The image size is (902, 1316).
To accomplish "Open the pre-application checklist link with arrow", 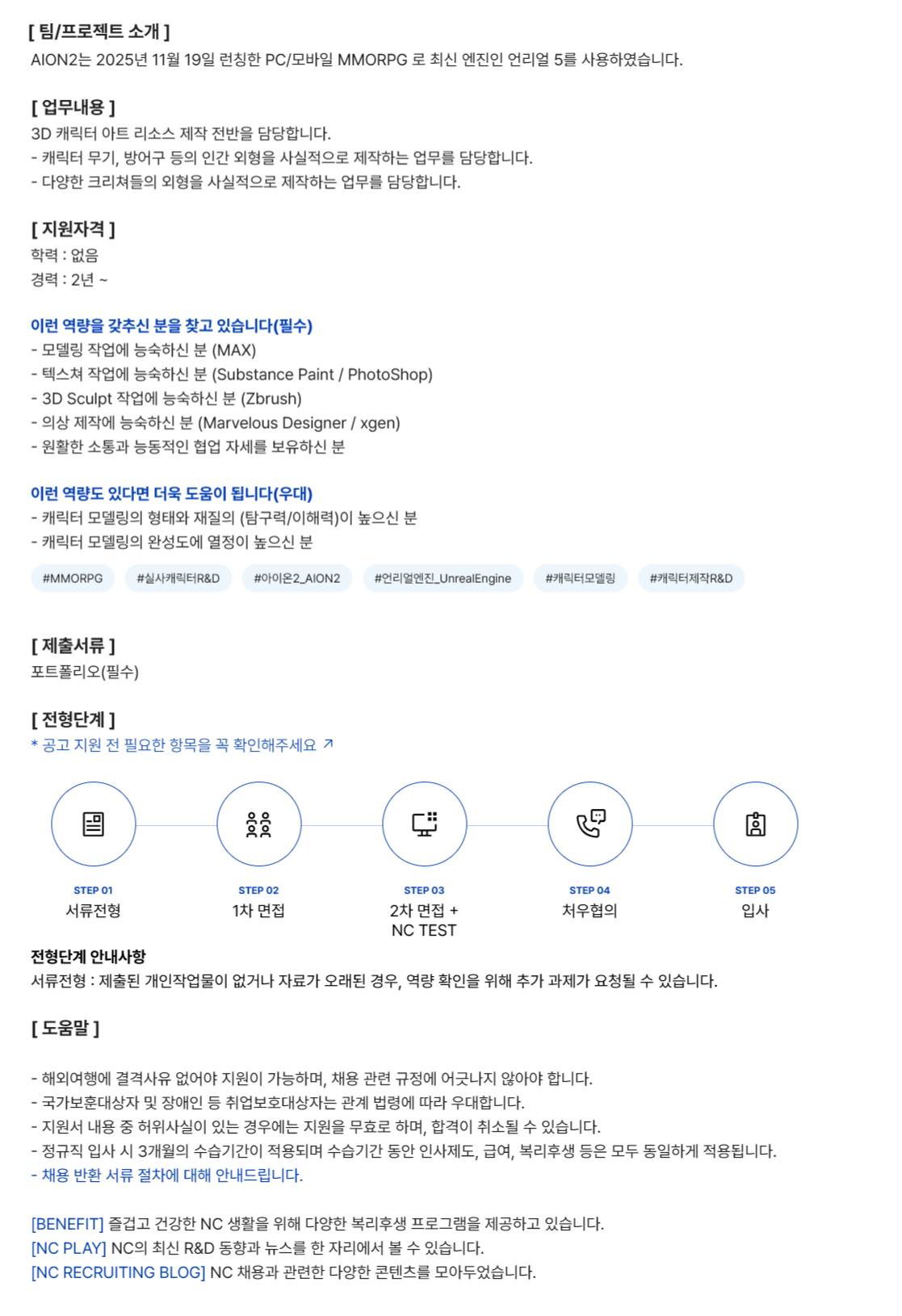I will (182, 744).
